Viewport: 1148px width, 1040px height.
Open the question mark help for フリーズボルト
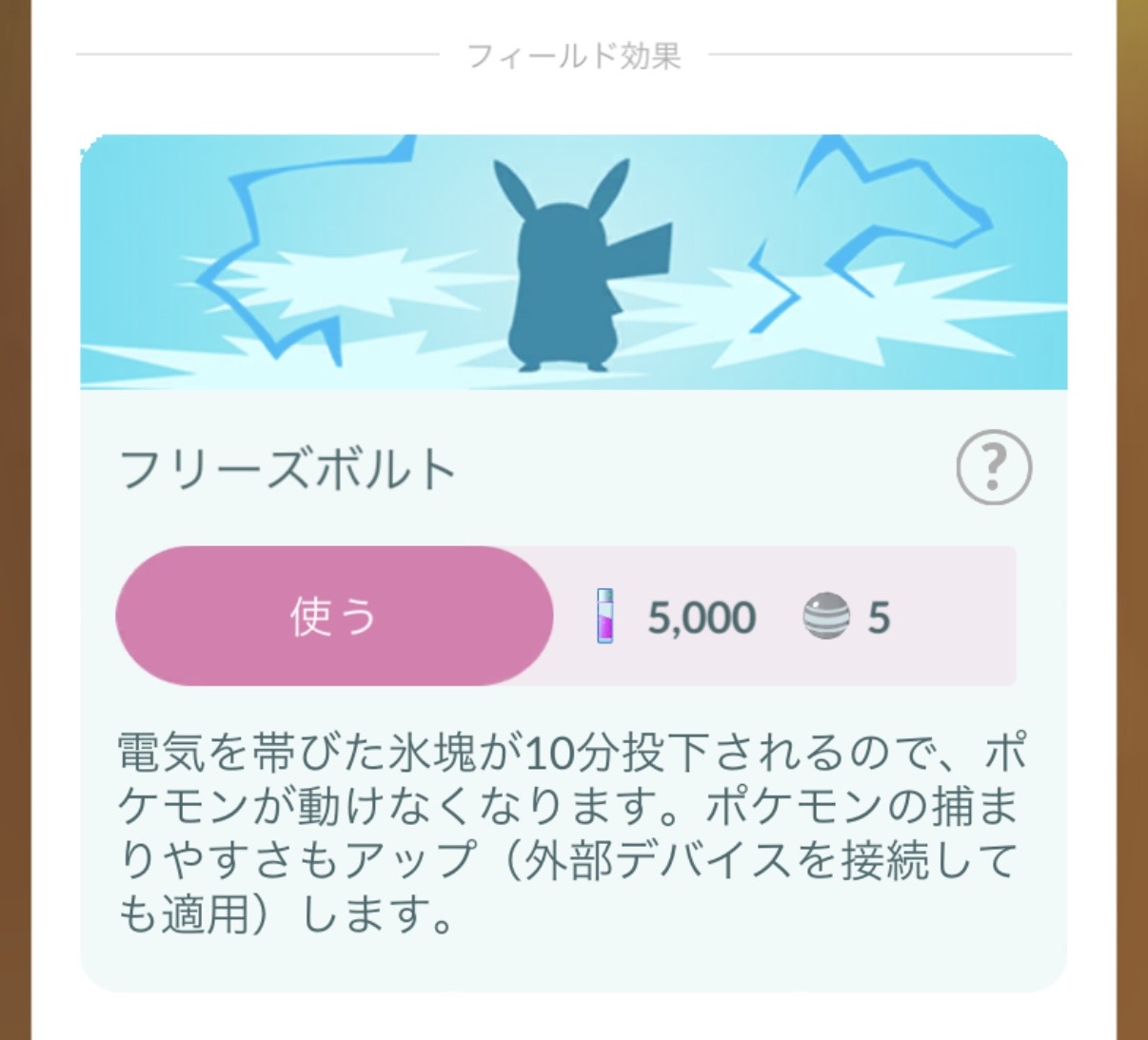(x=993, y=467)
